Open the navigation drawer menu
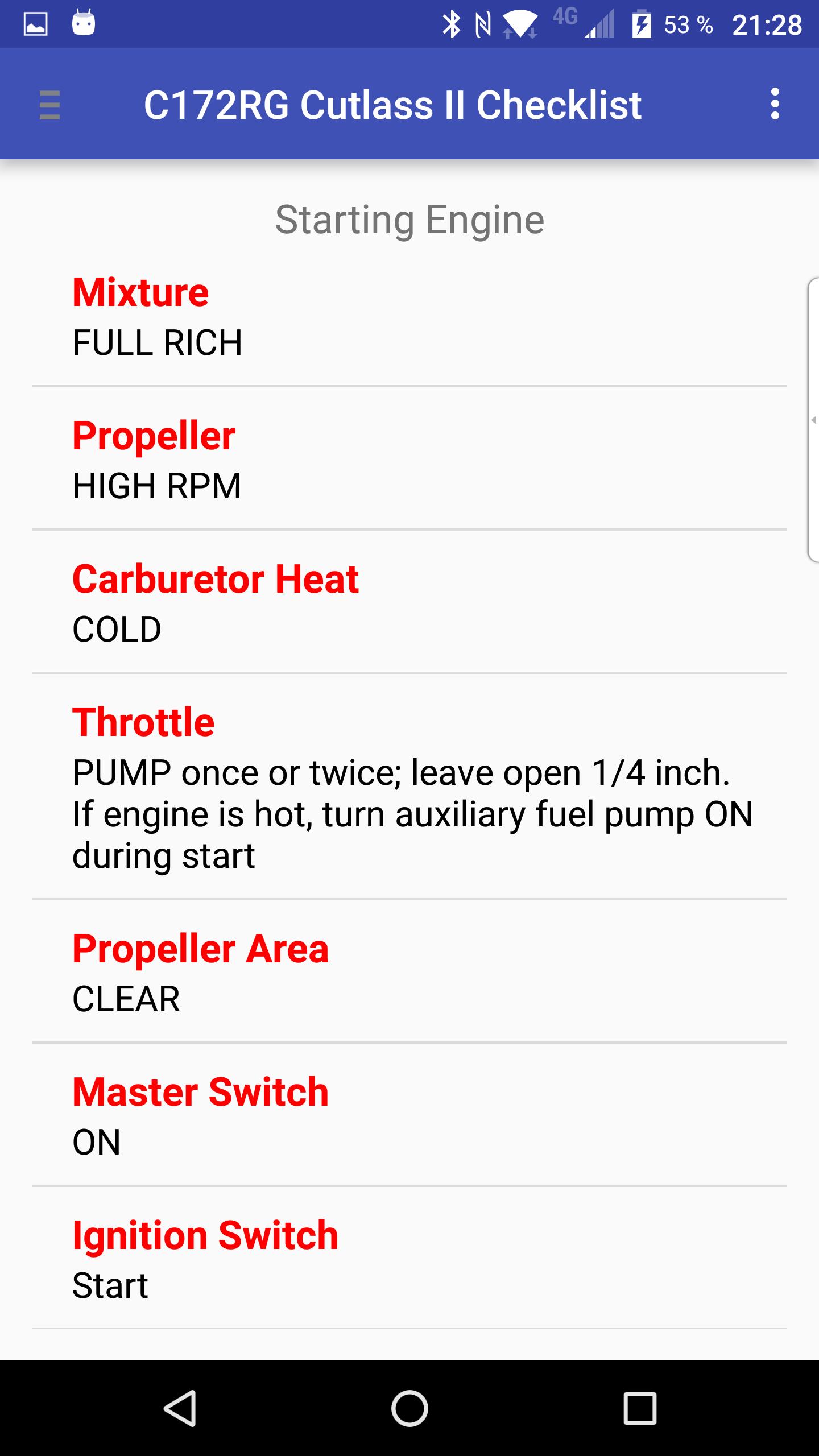This screenshot has width=819, height=1456. pos(48,105)
